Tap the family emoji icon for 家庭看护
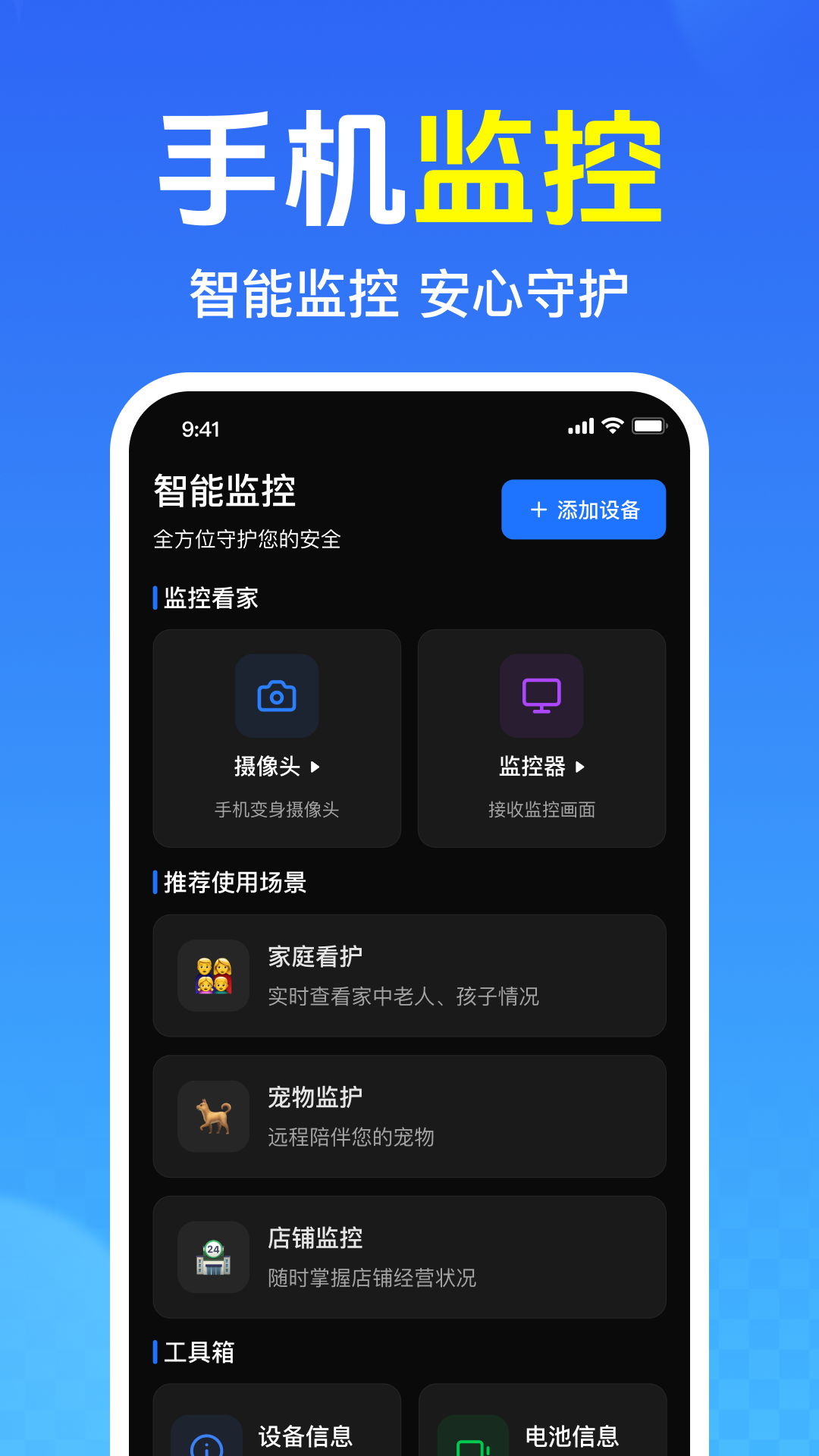 tap(213, 977)
